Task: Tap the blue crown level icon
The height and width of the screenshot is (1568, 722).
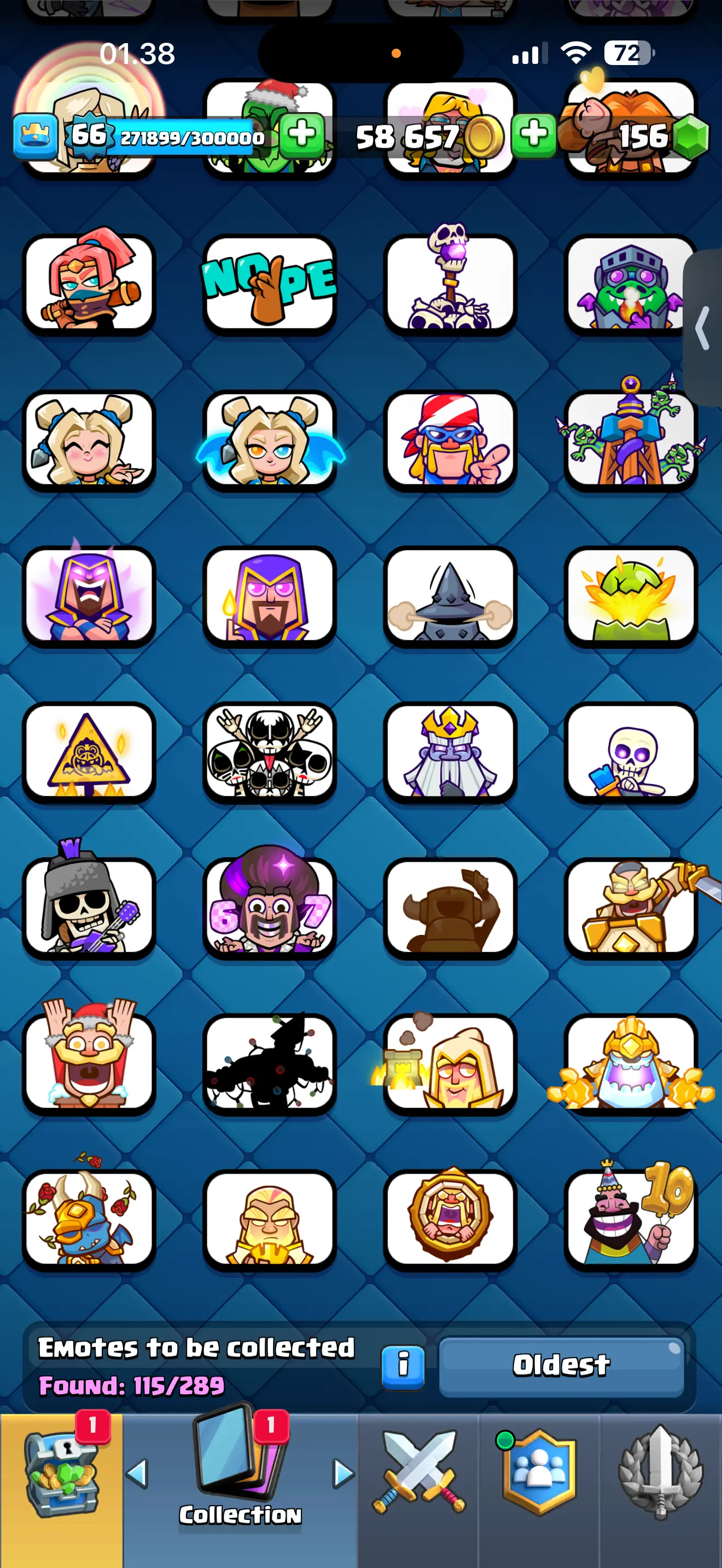Action: click(36, 135)
